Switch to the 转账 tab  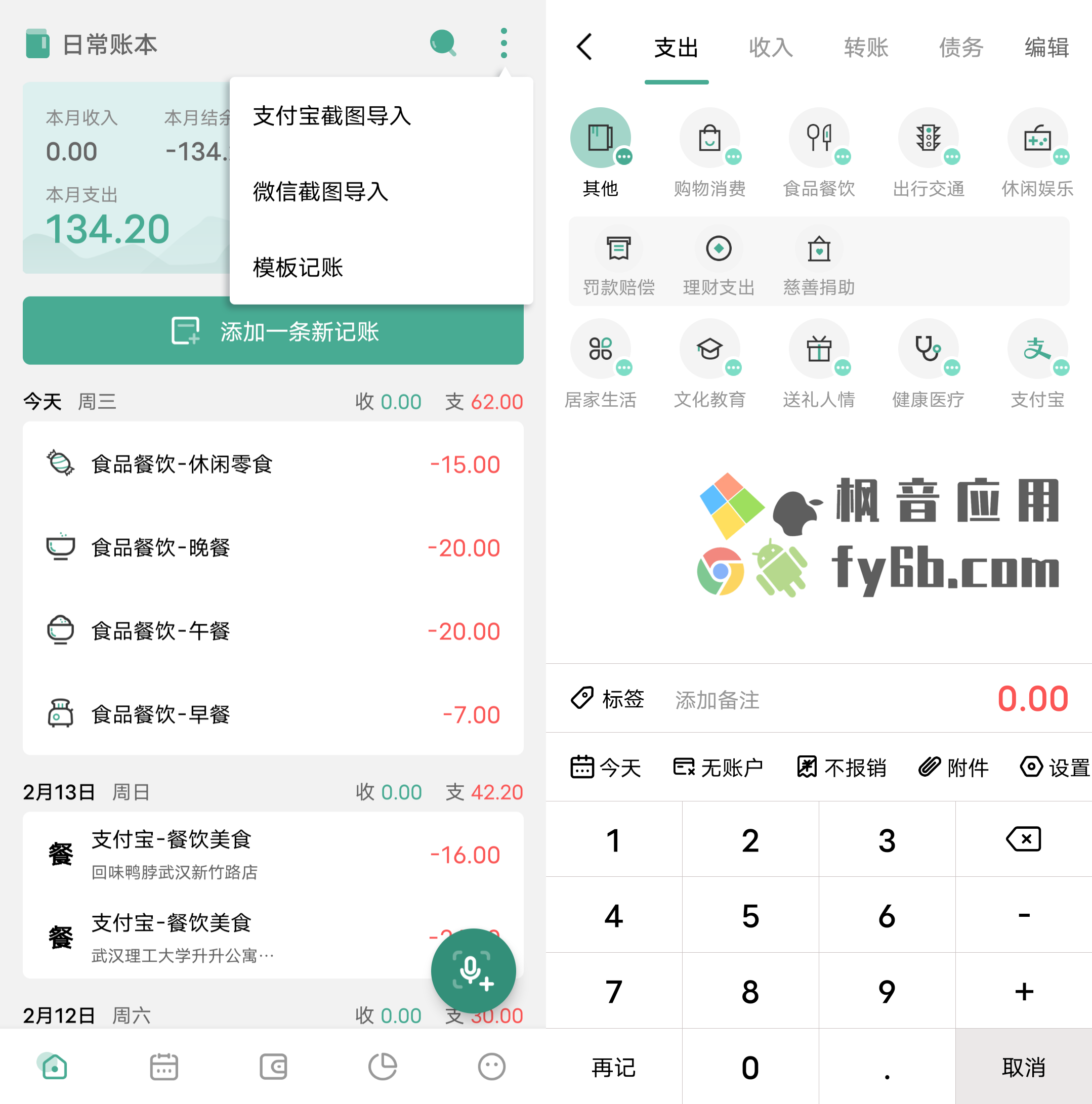click(x=865, y=48)
